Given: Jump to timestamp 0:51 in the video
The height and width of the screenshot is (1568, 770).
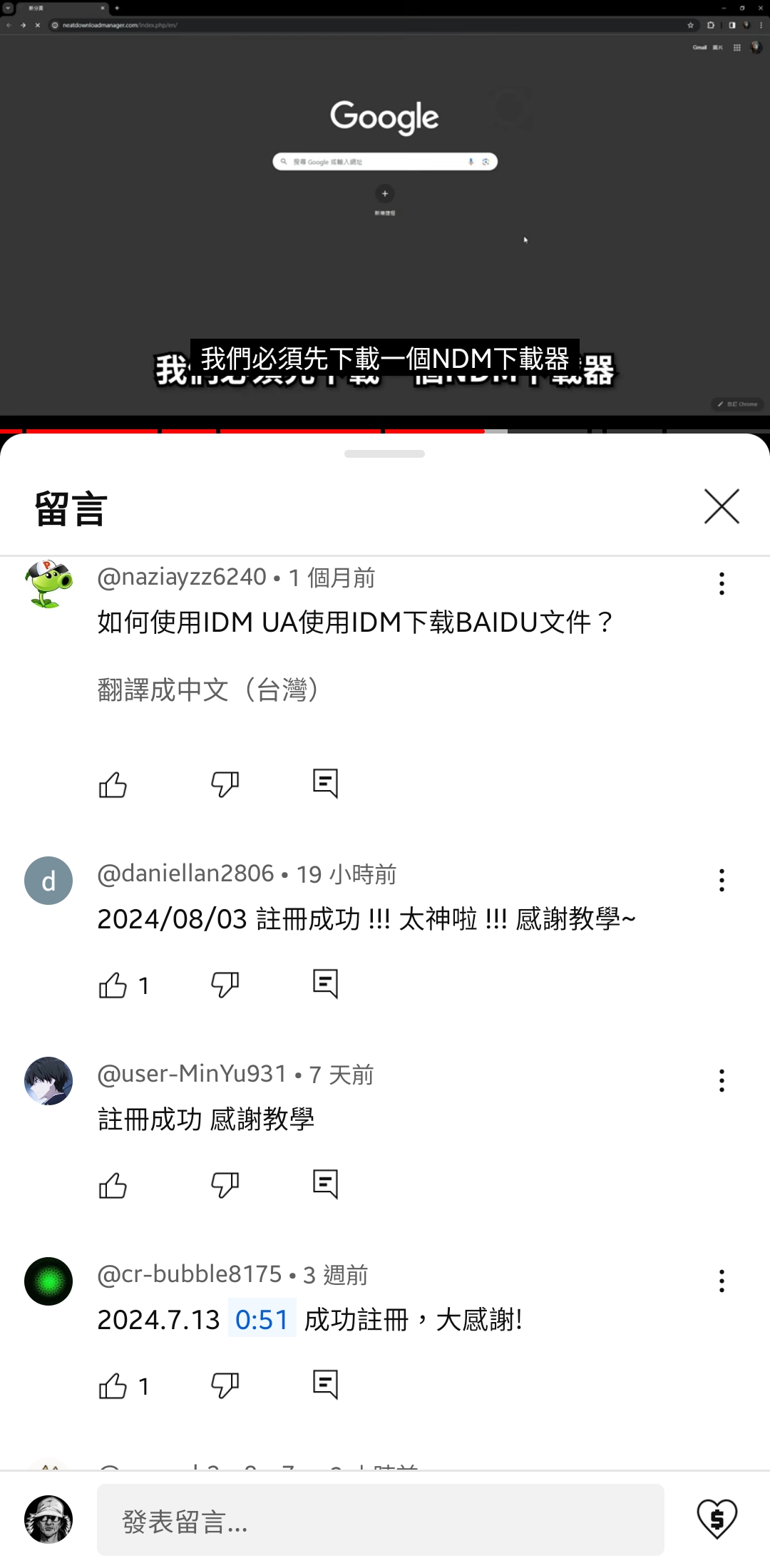Looking at the screenshot, I should [262, 1319].
